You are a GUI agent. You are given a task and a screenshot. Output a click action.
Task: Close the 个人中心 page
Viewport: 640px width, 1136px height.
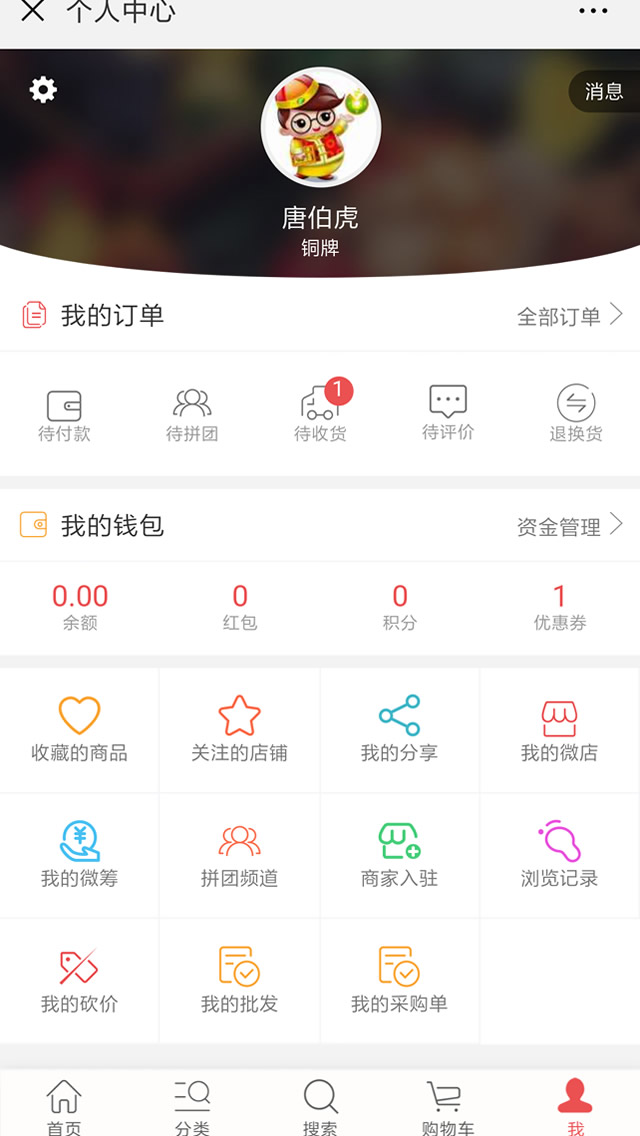[x=33, y=11]
